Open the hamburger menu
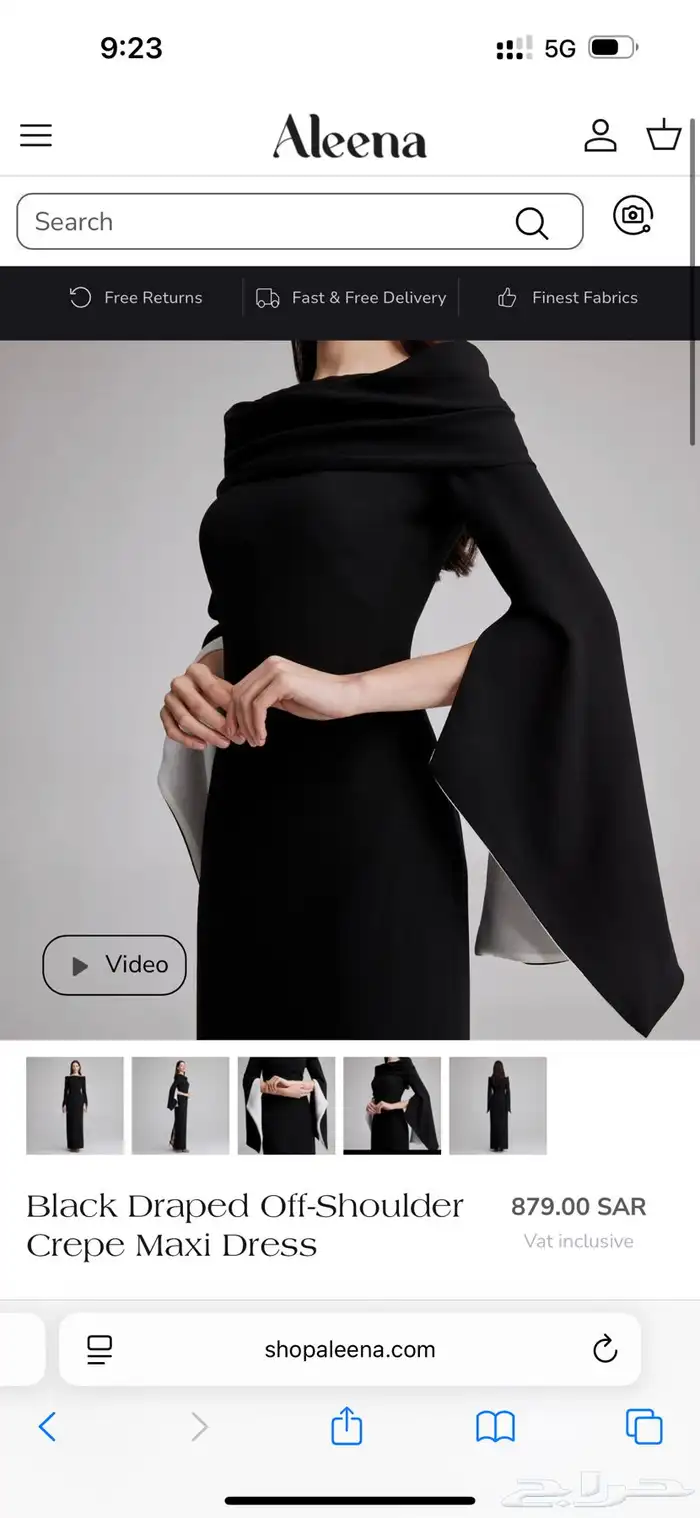The height and width of the screenshot is (1518, 700). pyautogui.click(x=36, y=136)
